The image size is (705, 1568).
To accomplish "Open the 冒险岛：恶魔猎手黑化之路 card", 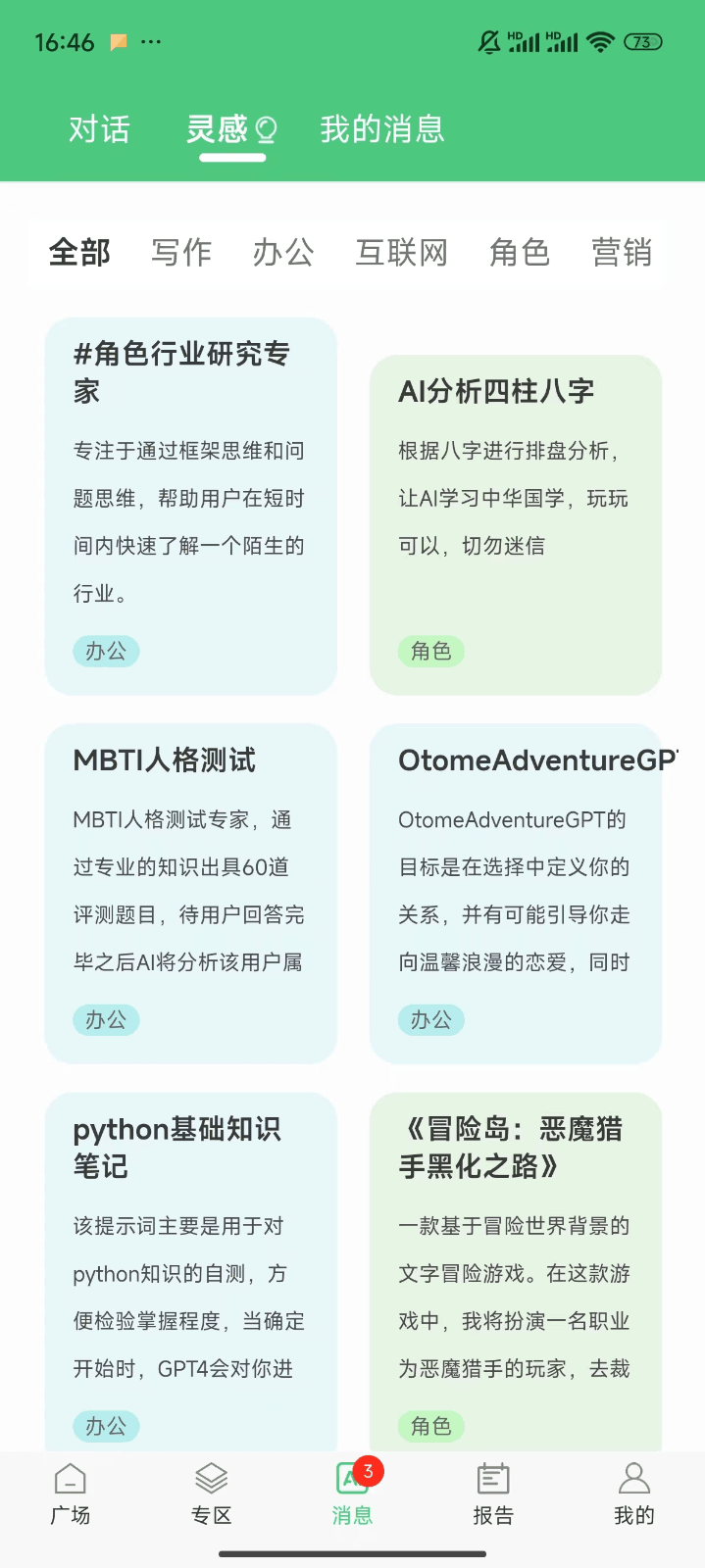I will tap(516, 1272).
